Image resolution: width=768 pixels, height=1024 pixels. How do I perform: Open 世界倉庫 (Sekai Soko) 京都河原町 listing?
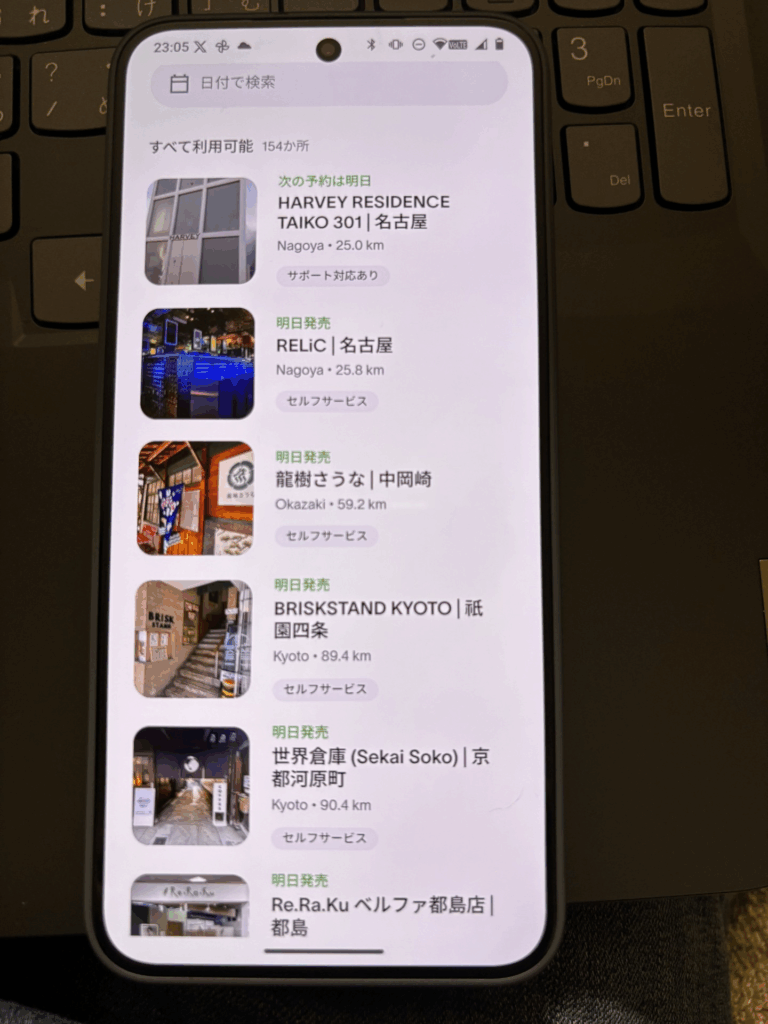tap(379, 766)
